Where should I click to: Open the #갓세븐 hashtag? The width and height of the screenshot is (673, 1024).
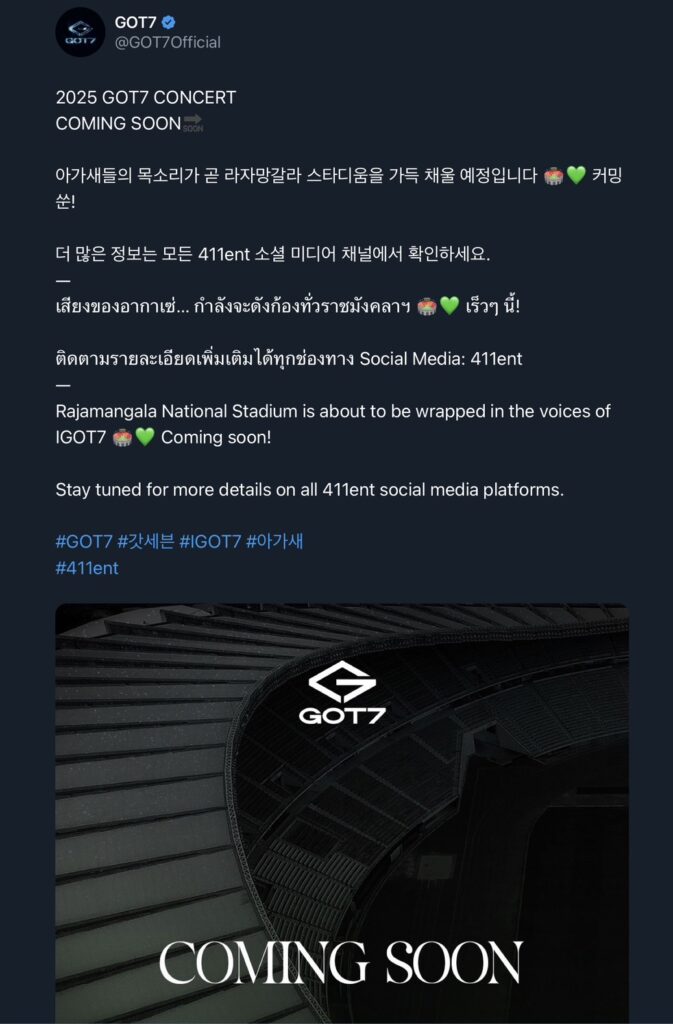click(x=145, y=541)
